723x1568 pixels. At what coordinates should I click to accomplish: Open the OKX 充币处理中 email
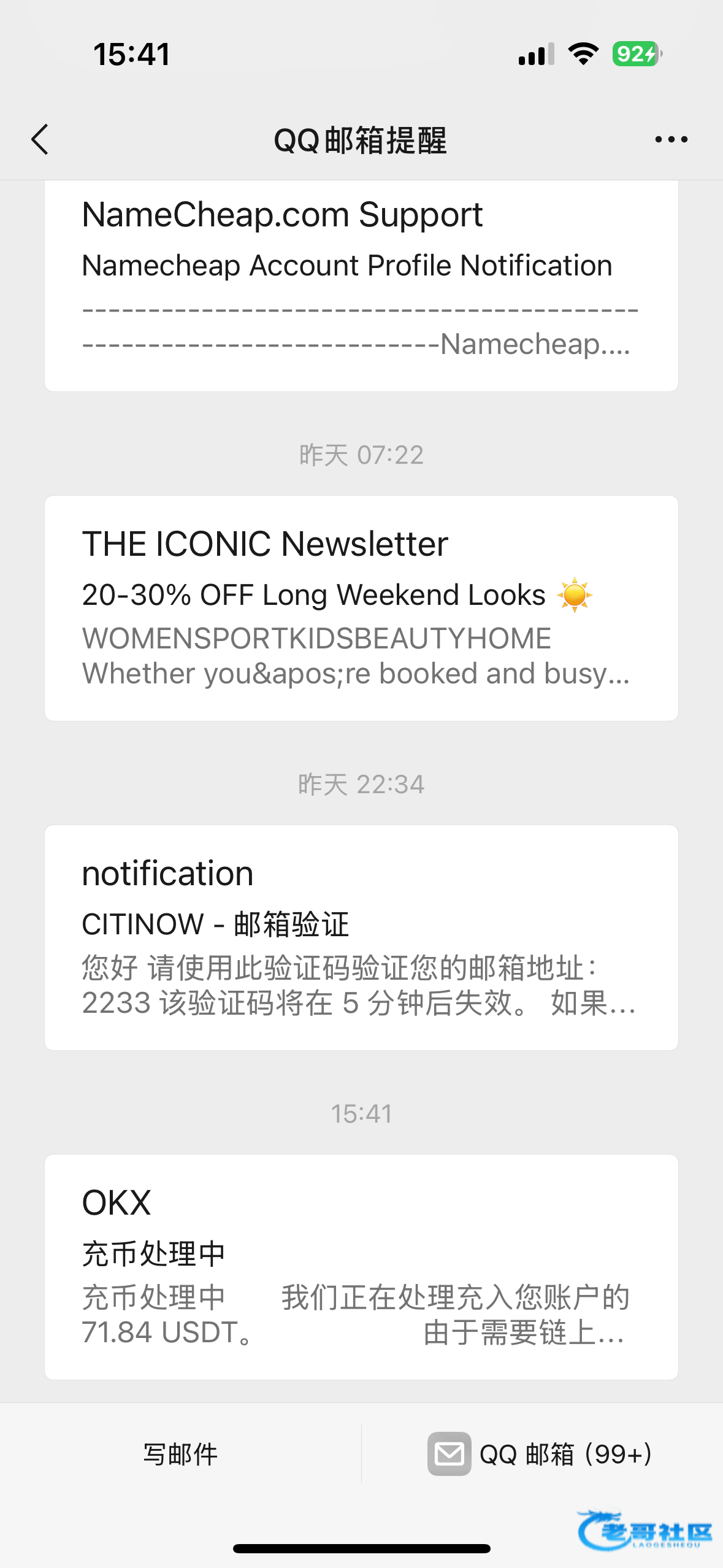tap(361, 1267)
